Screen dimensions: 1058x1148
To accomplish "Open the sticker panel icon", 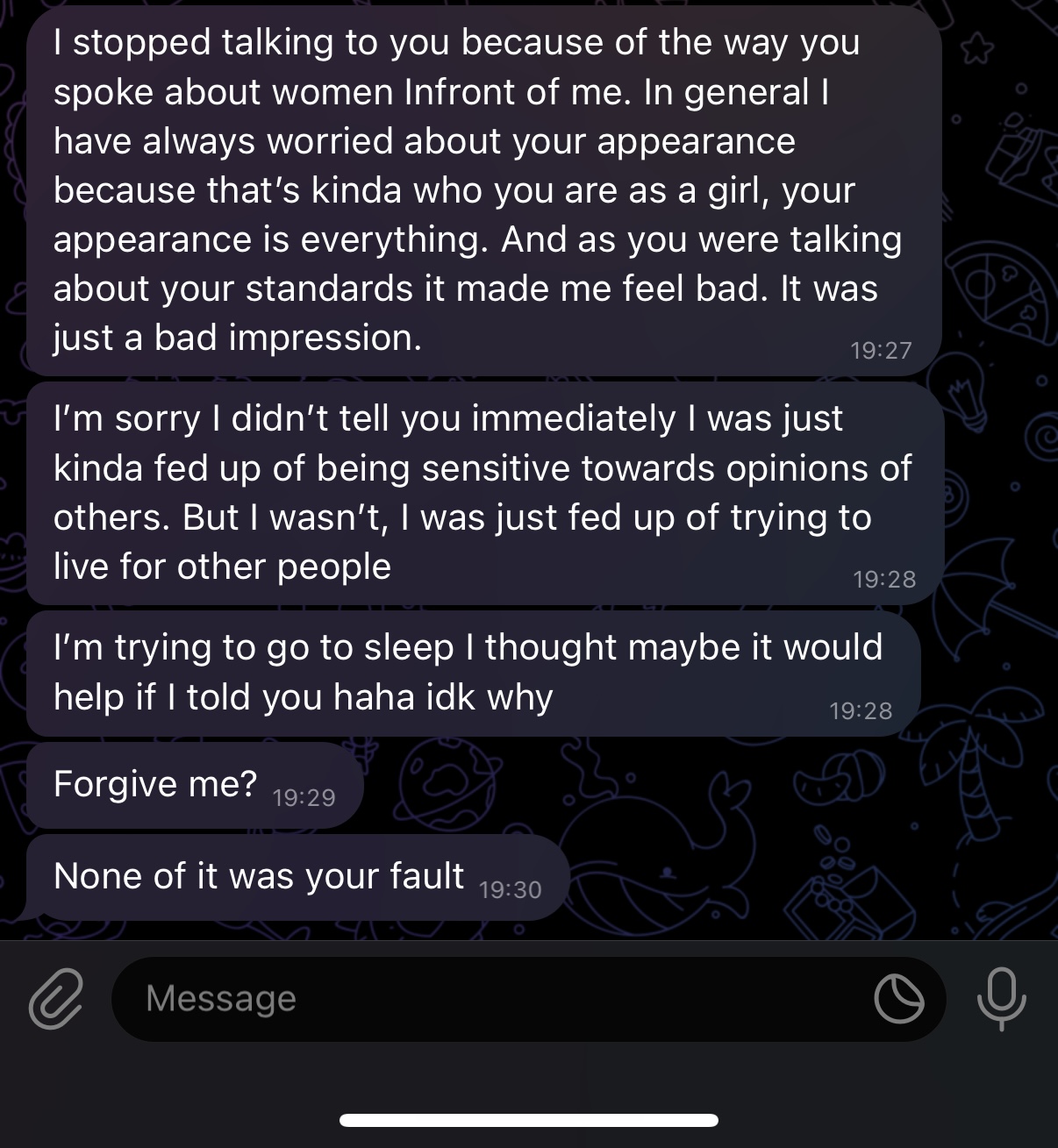I will 898,999.
